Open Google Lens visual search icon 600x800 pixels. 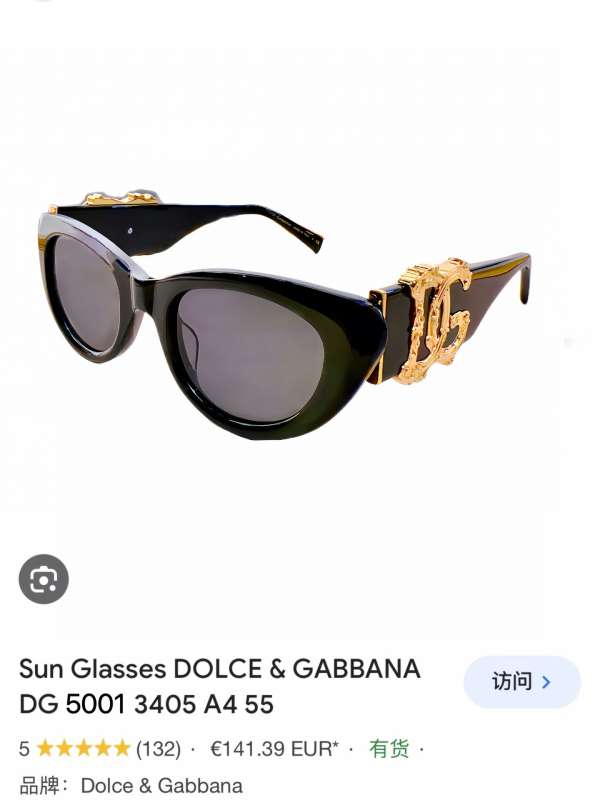(x=44, y=578)
